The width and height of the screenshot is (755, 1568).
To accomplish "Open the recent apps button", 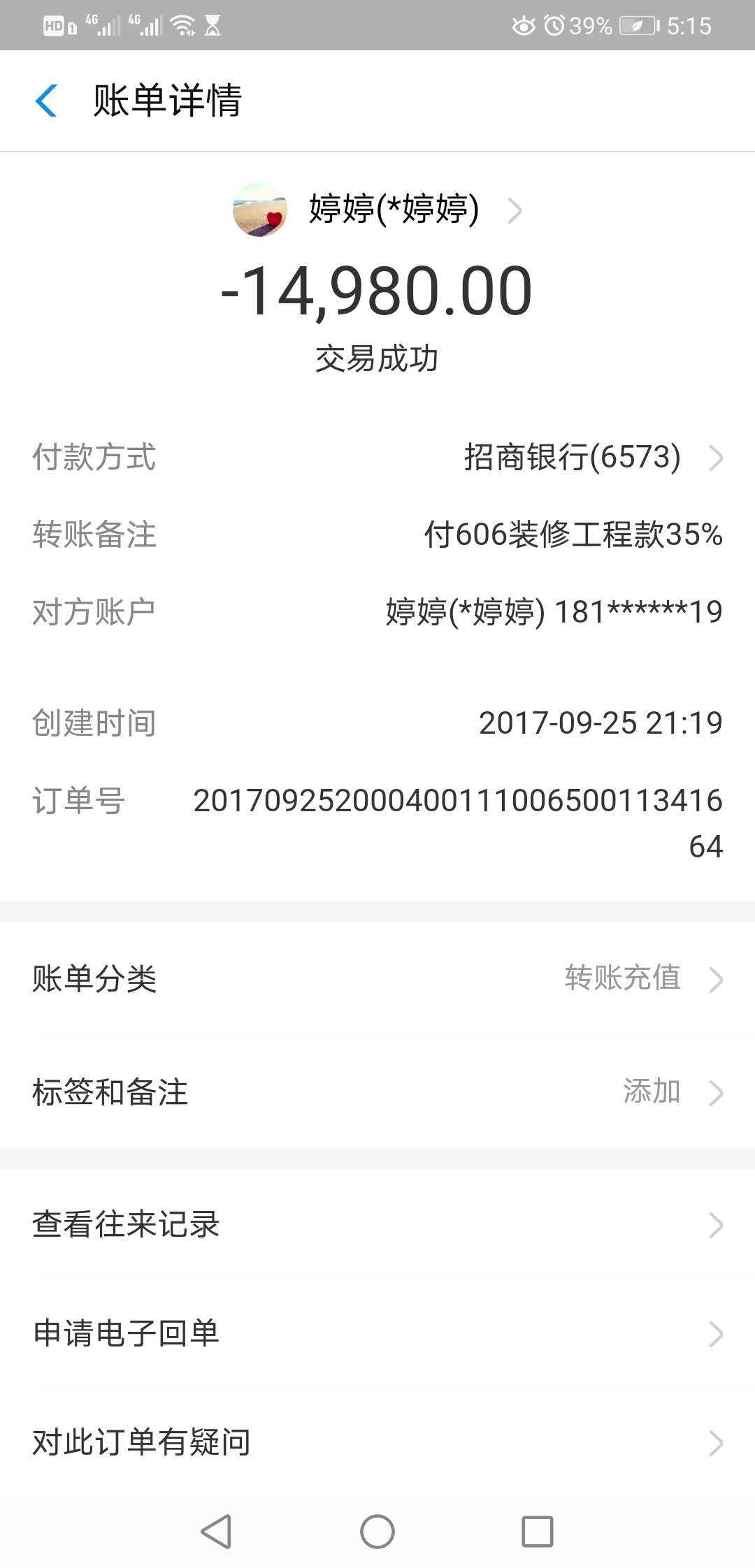I will click(537, 1532).
